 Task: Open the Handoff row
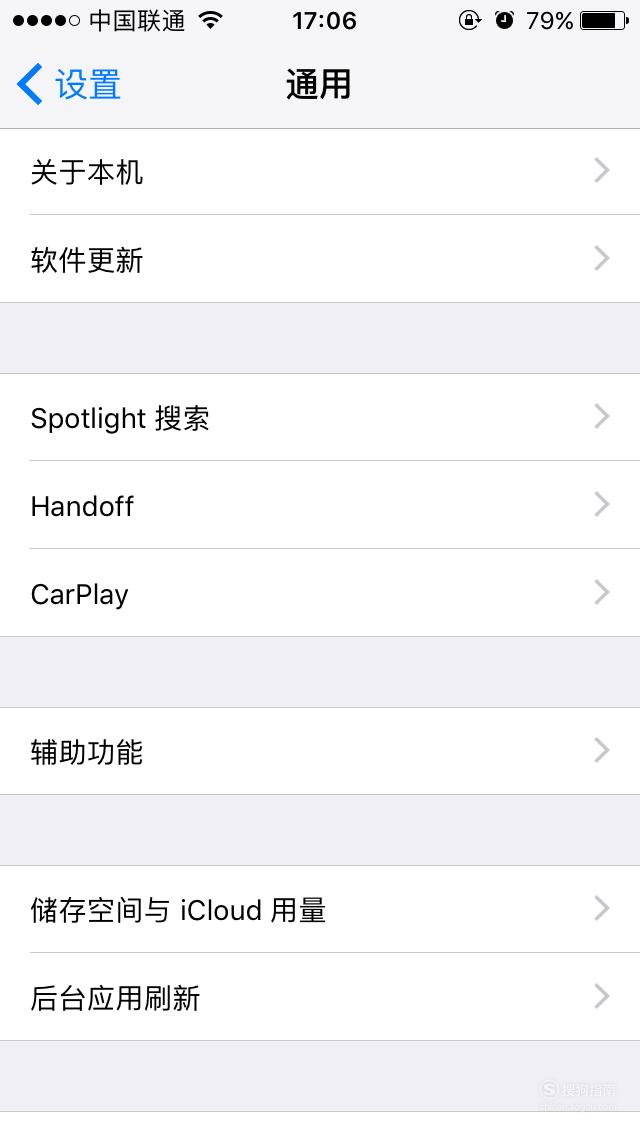[320, 505]
